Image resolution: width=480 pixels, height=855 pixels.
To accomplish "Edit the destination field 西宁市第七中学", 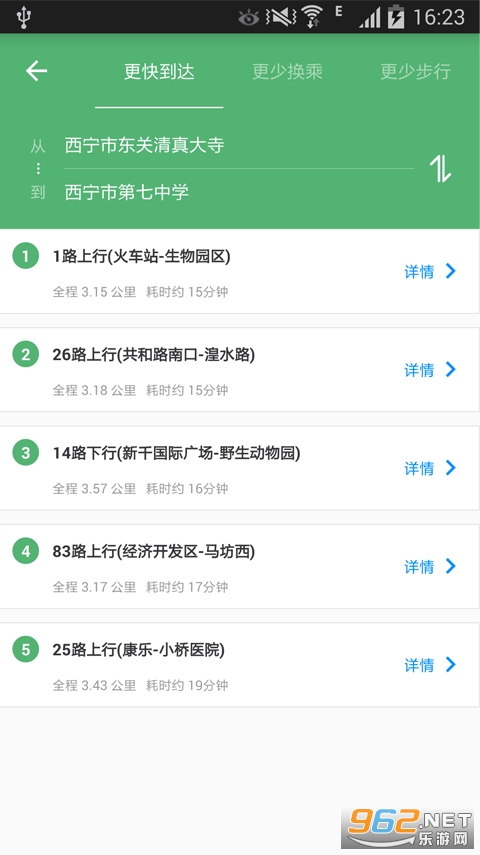I will tap(239, 192).
